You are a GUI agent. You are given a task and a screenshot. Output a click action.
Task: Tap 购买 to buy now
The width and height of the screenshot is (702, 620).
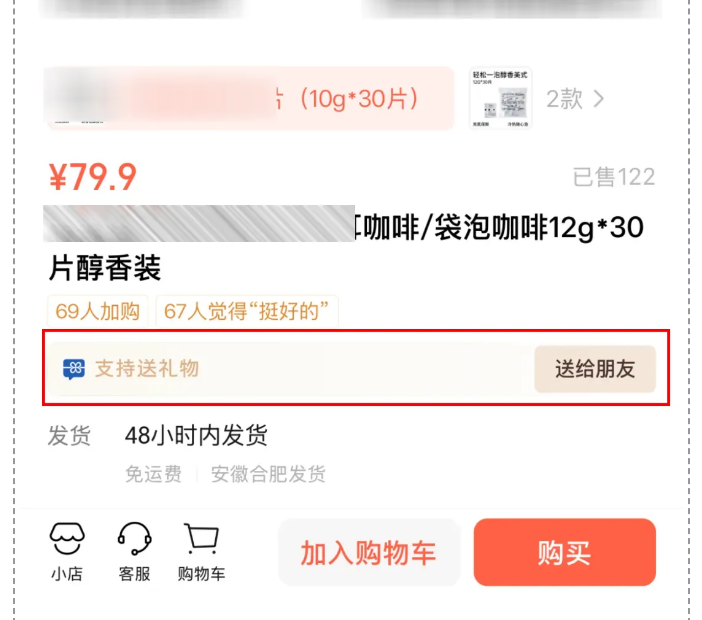[x=564, y=553]
